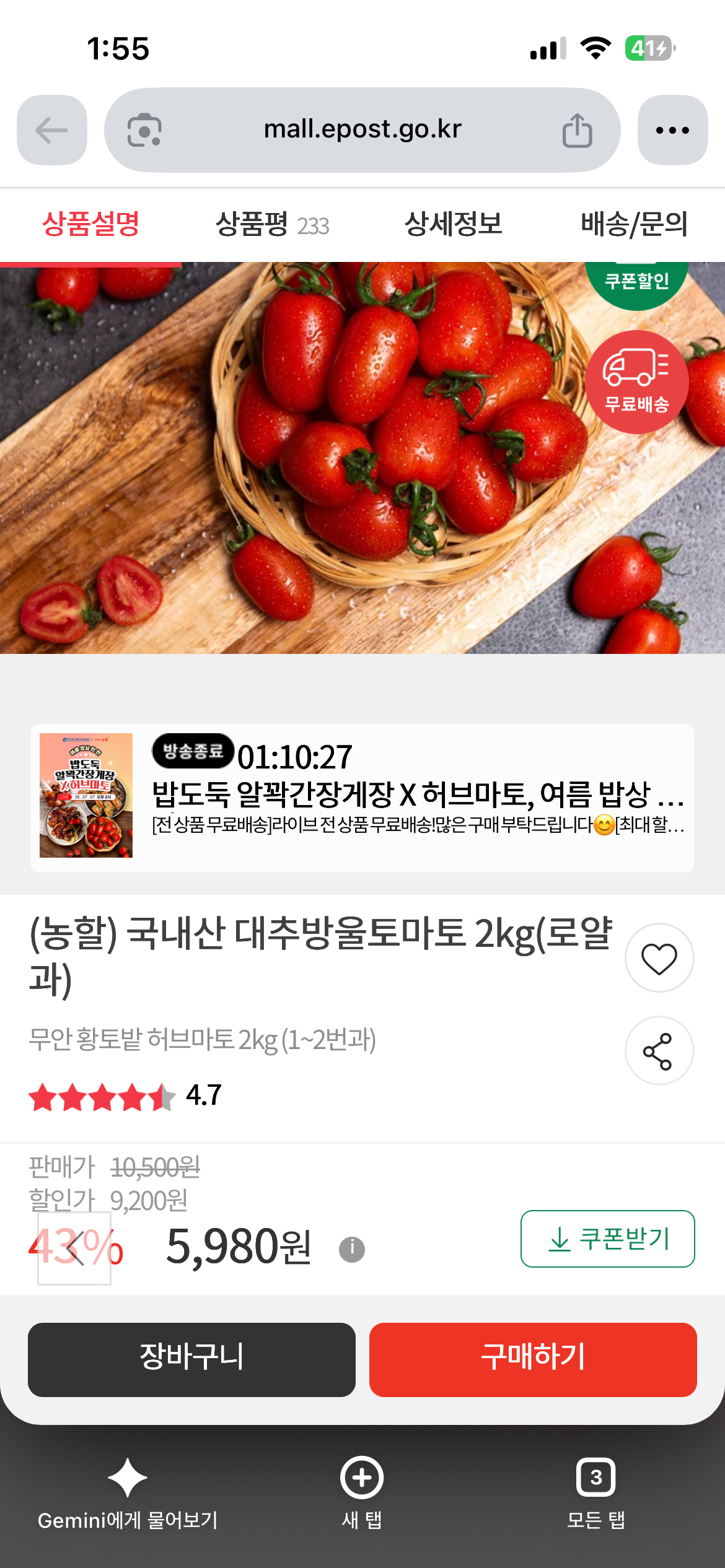Image resolution: width=725 pixels, height=1568 pixels.
Task: Open the 배송/문의 tab
Action: (634, 224)
